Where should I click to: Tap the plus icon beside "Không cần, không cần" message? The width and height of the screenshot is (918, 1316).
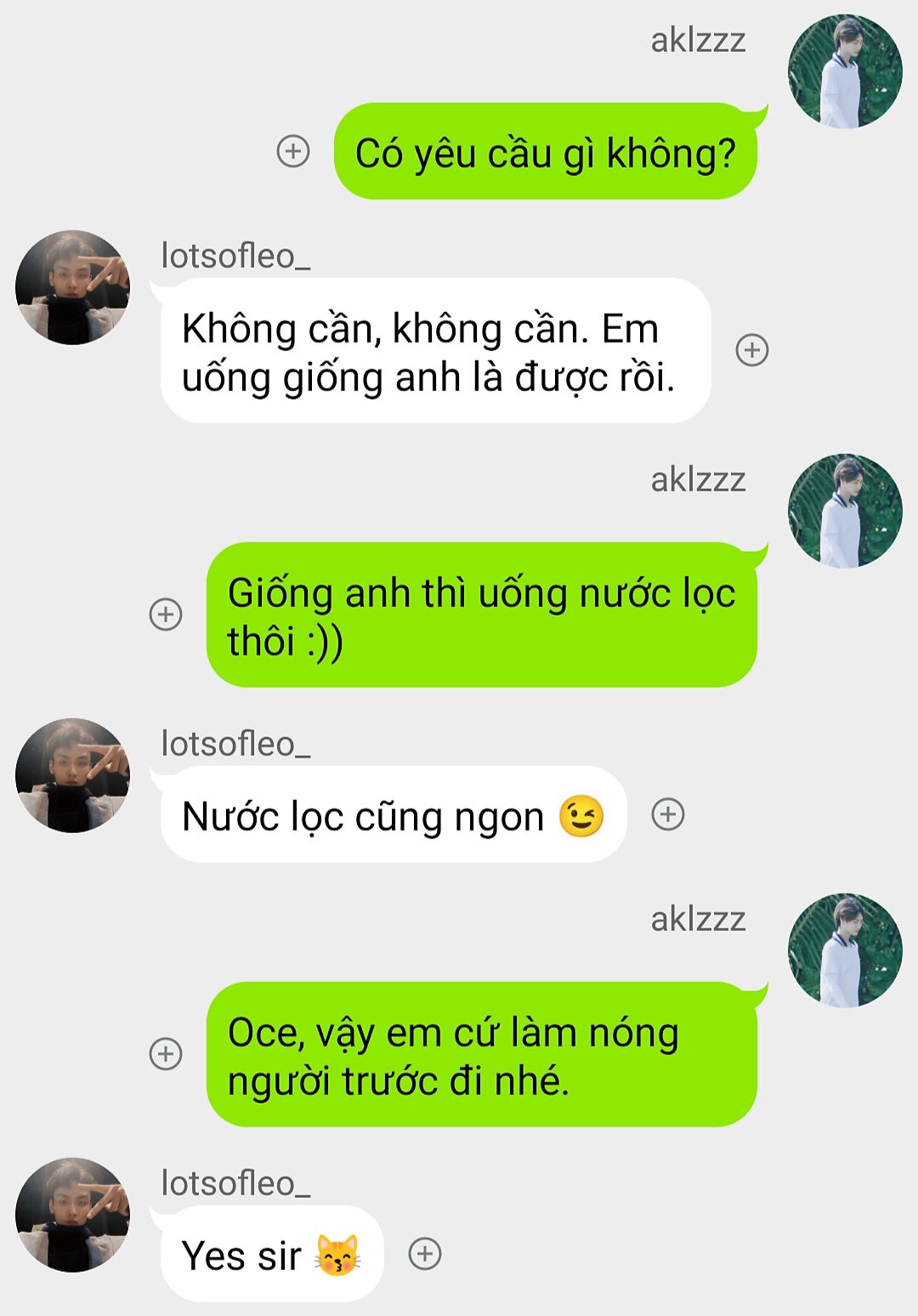click(752, 350)
